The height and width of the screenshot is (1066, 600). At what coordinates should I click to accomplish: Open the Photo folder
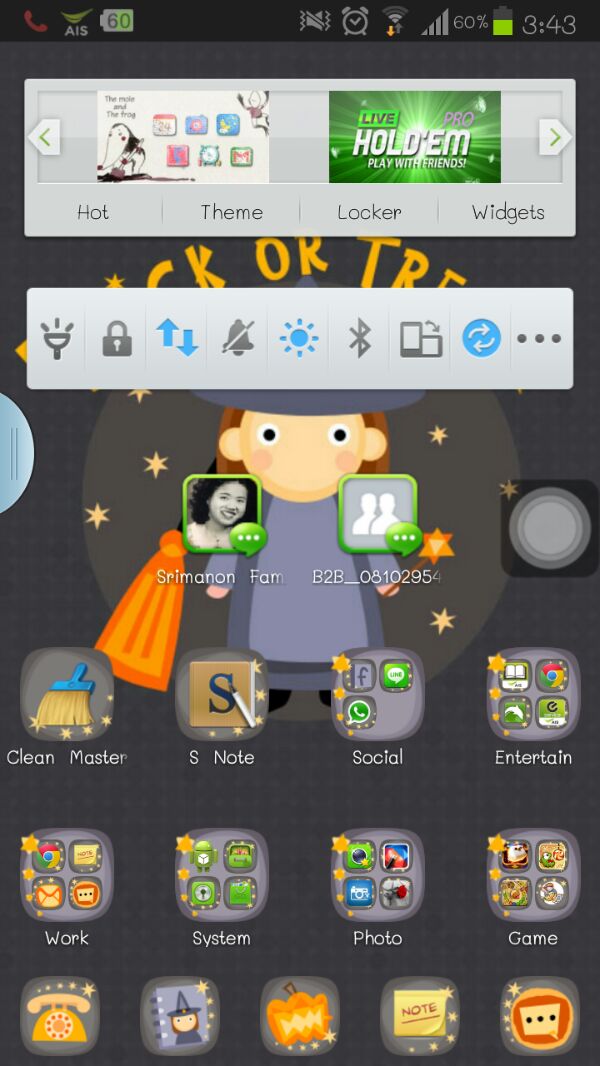(378, 877)
